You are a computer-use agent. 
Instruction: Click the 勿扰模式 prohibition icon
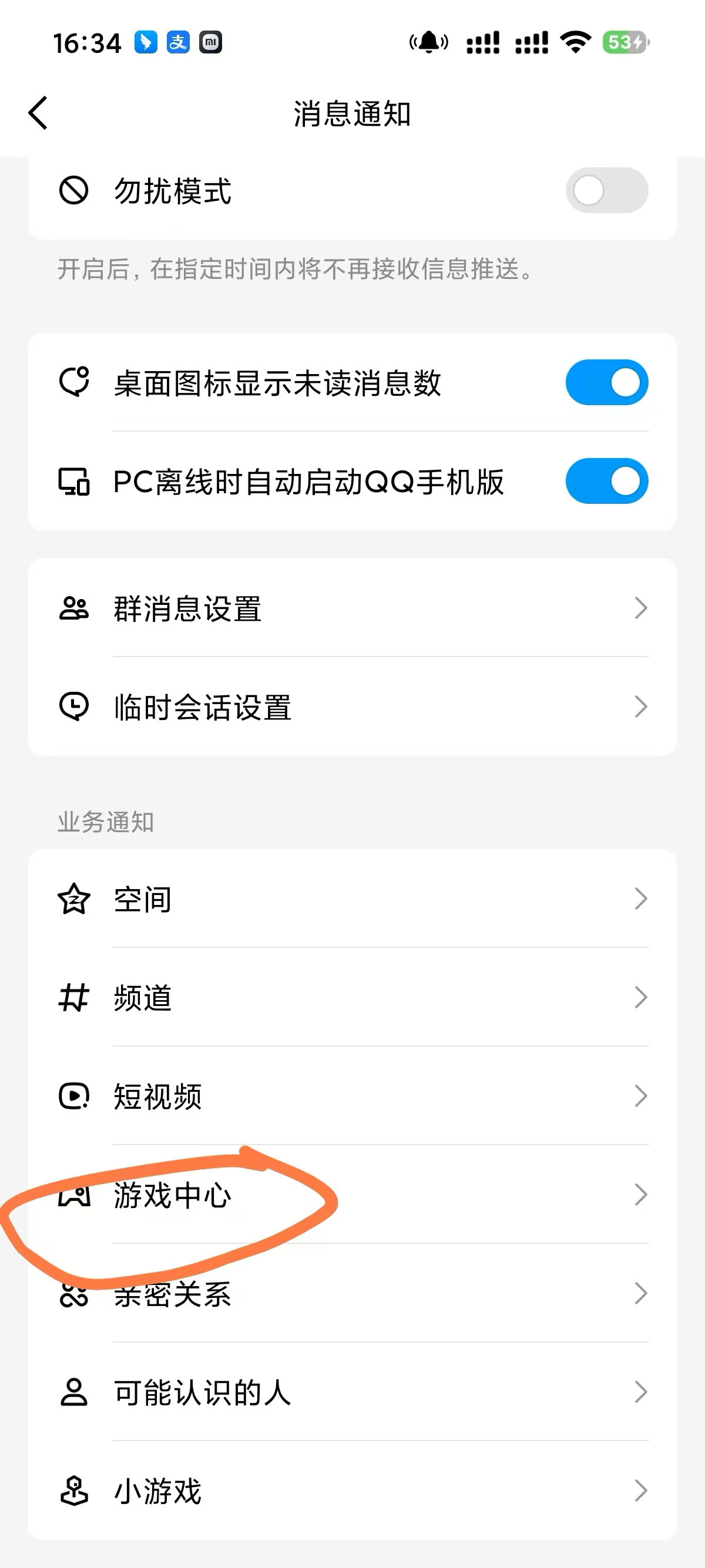pos(72,190)
